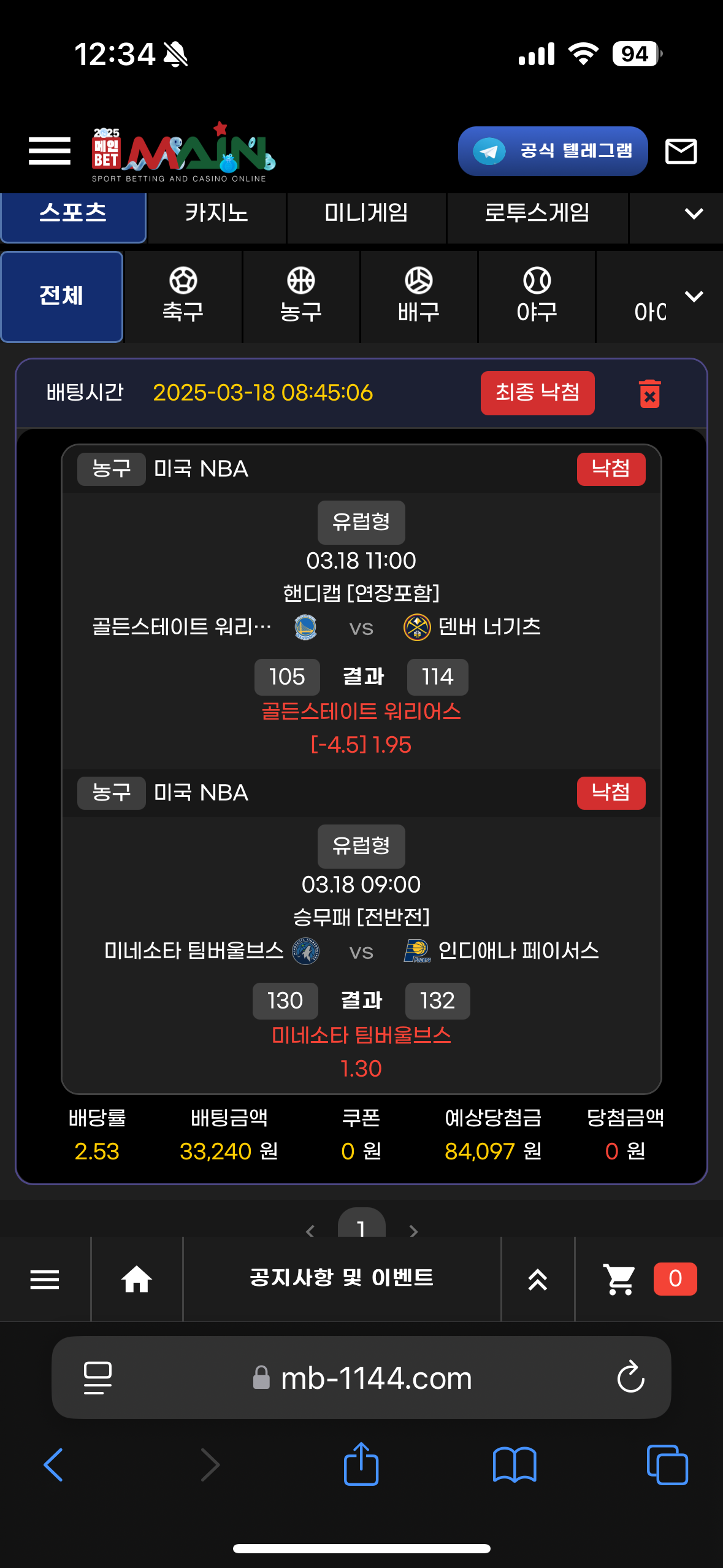Filter bets by 배구
The width and height of the screenshot is (723, 1568).
coord(418,296)
